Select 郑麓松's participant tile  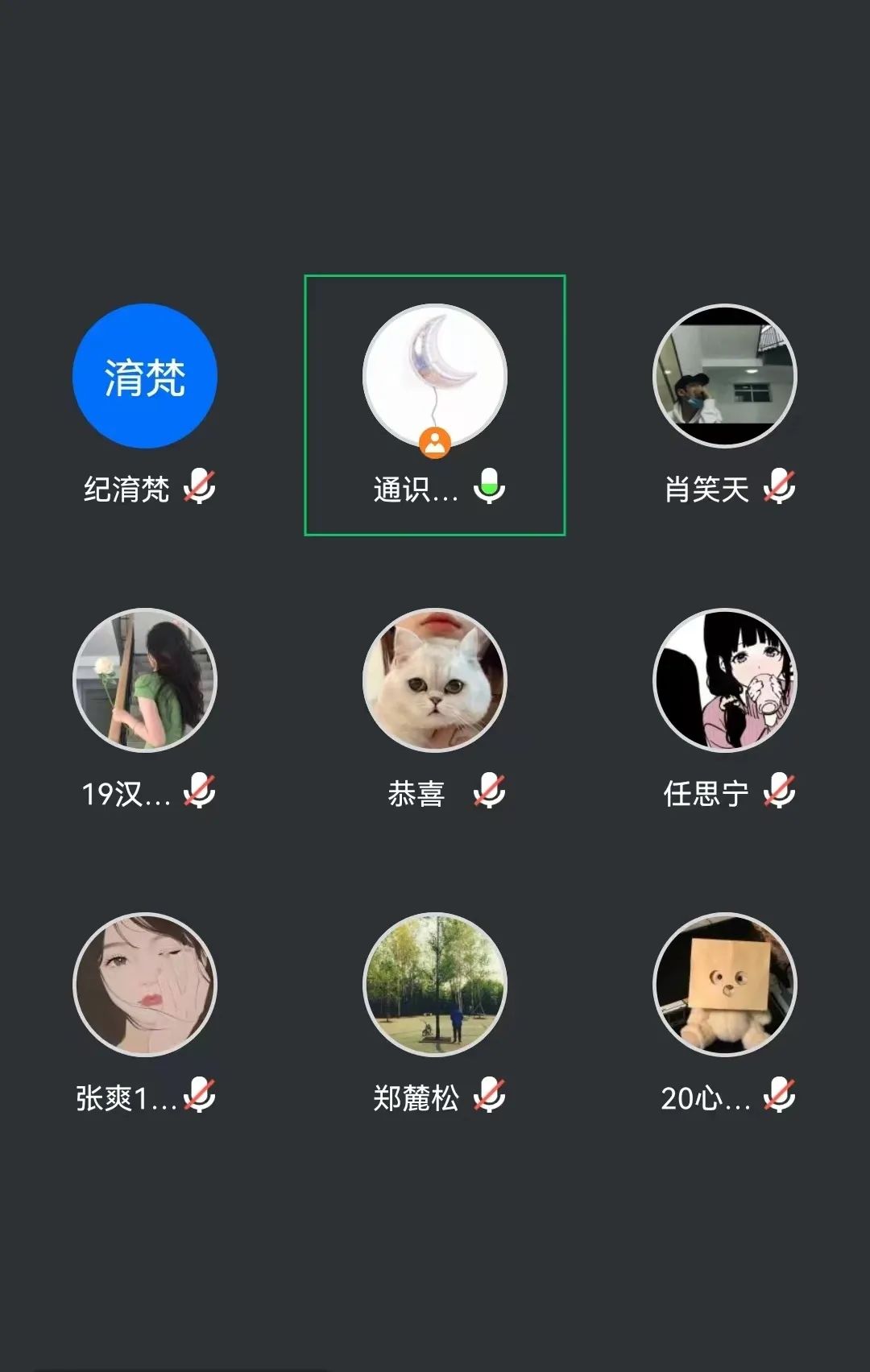click(435, 984)
